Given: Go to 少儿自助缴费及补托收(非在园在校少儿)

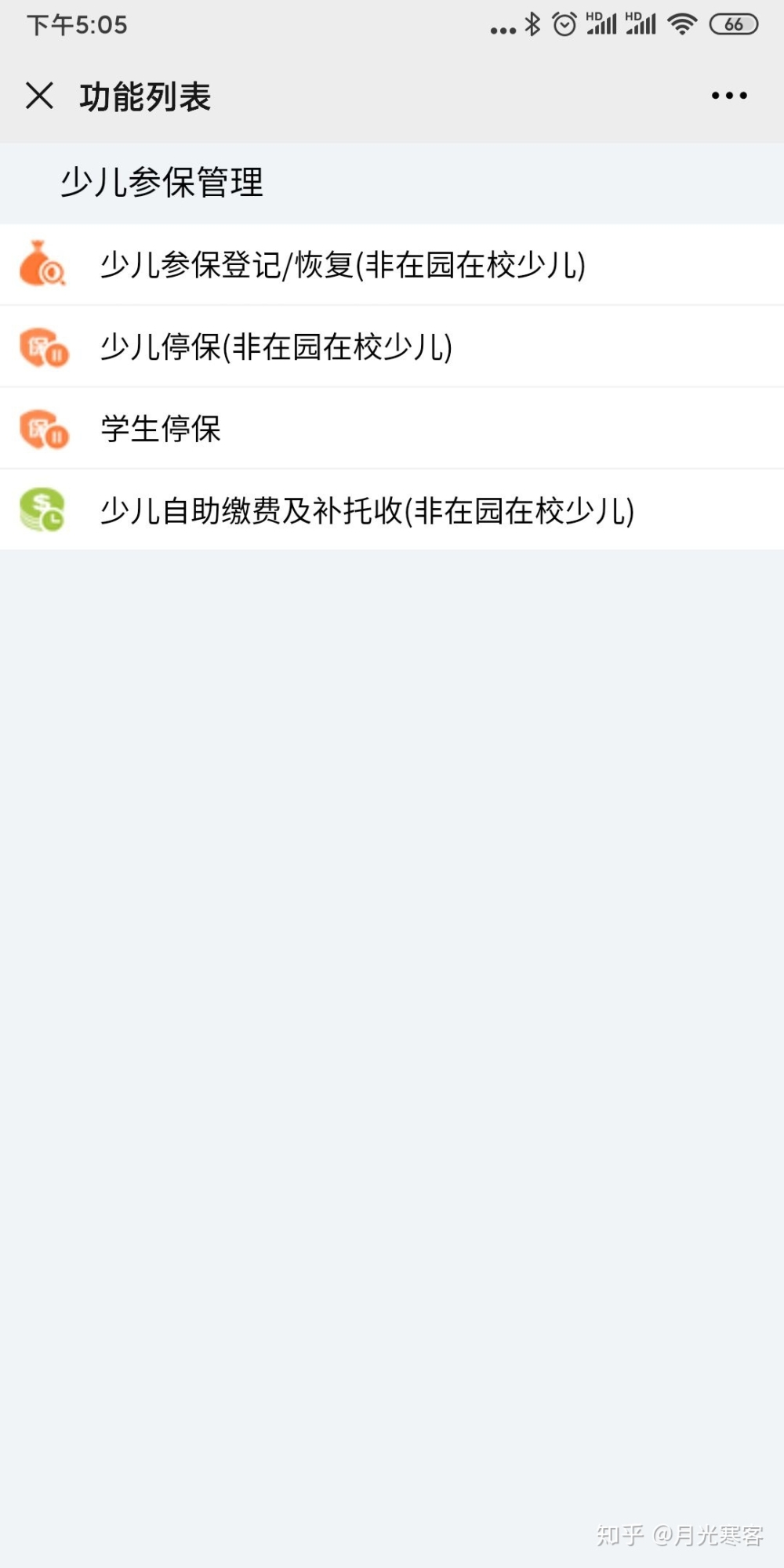Looking at the screenshot, I should click(x=392, y=510).
